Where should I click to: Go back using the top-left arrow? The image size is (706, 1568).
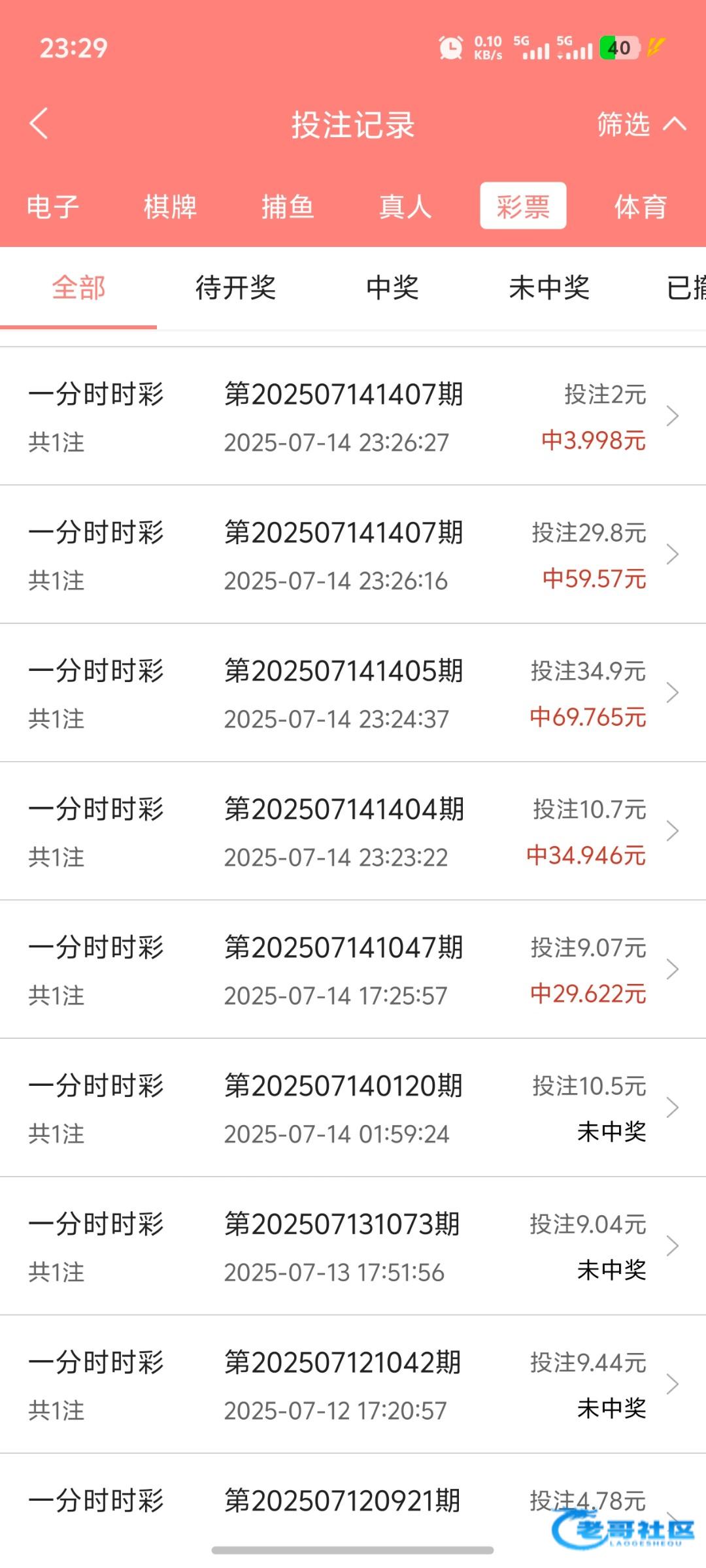39,123
